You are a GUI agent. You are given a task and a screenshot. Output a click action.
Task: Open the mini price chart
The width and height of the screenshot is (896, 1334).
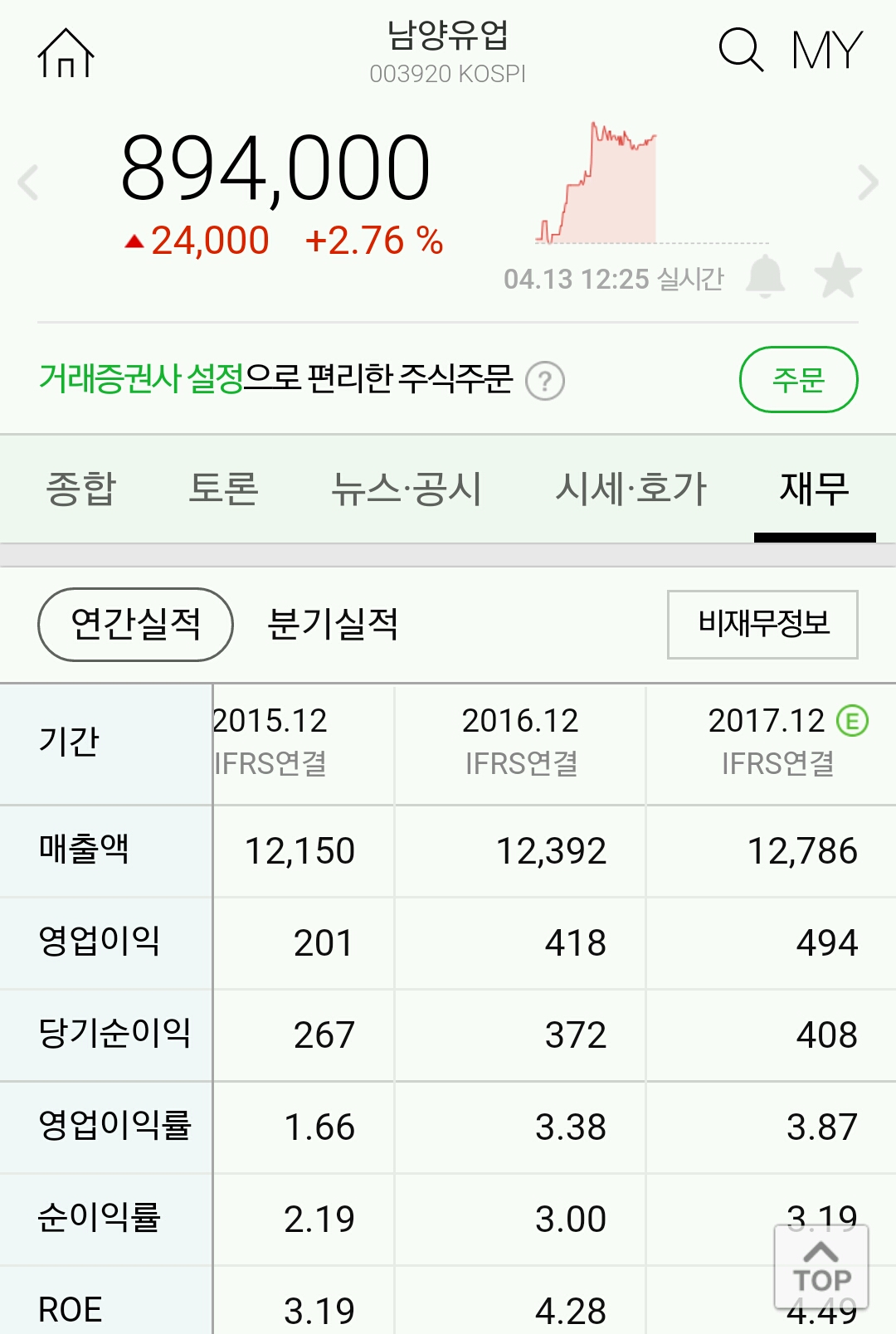pyautogui.click(x=610, y=184)
